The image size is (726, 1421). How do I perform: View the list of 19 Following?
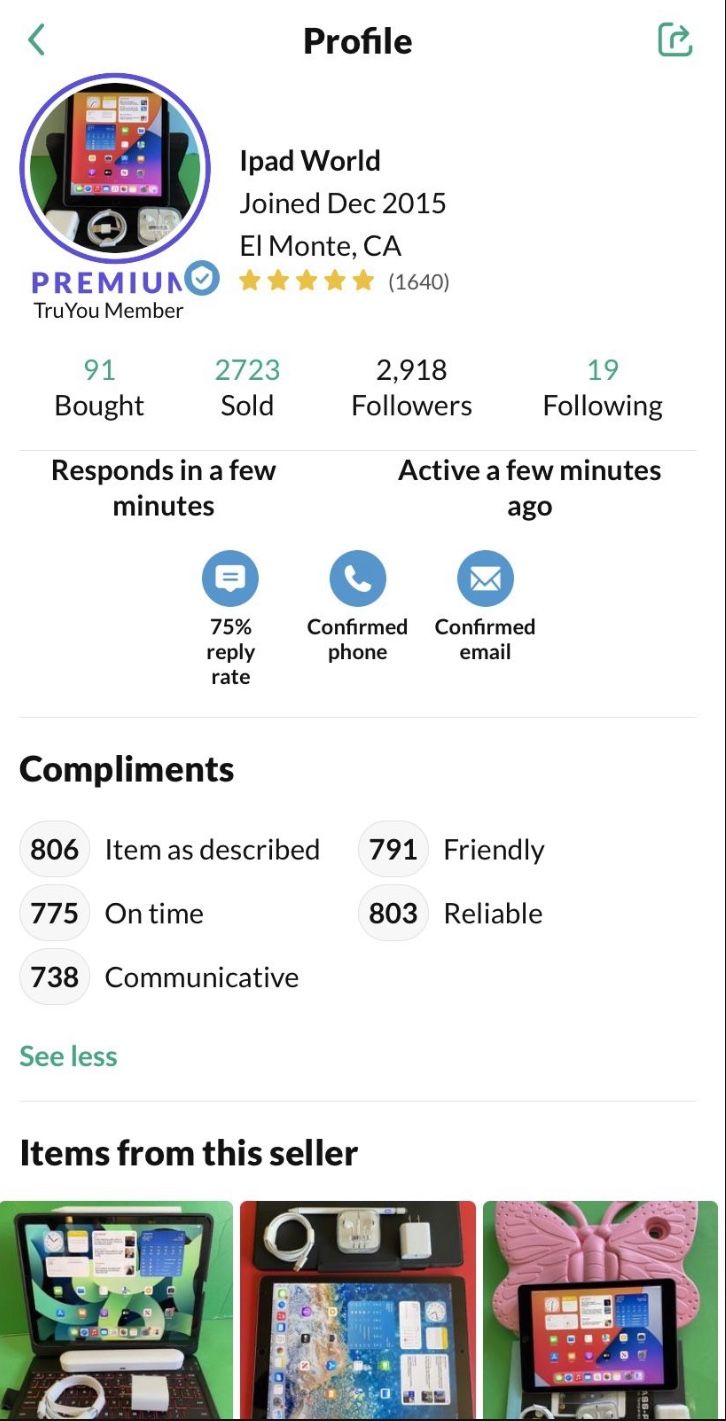[x=602, y=388]
